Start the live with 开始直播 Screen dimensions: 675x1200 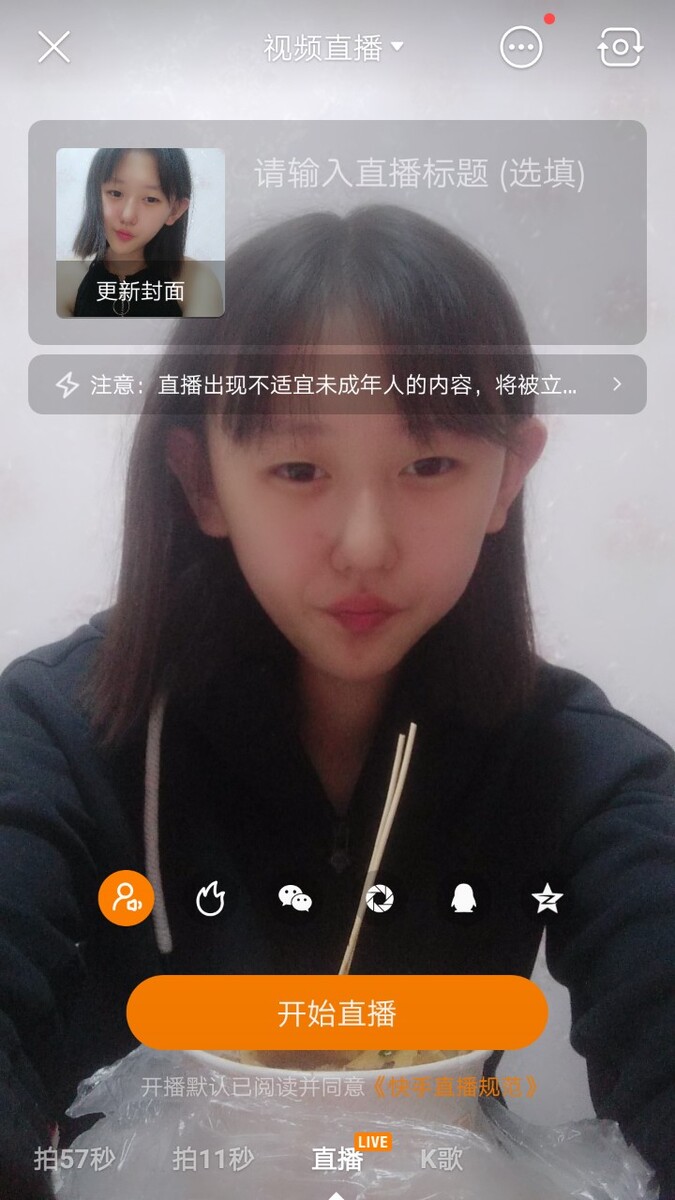tap(337, 1013)
